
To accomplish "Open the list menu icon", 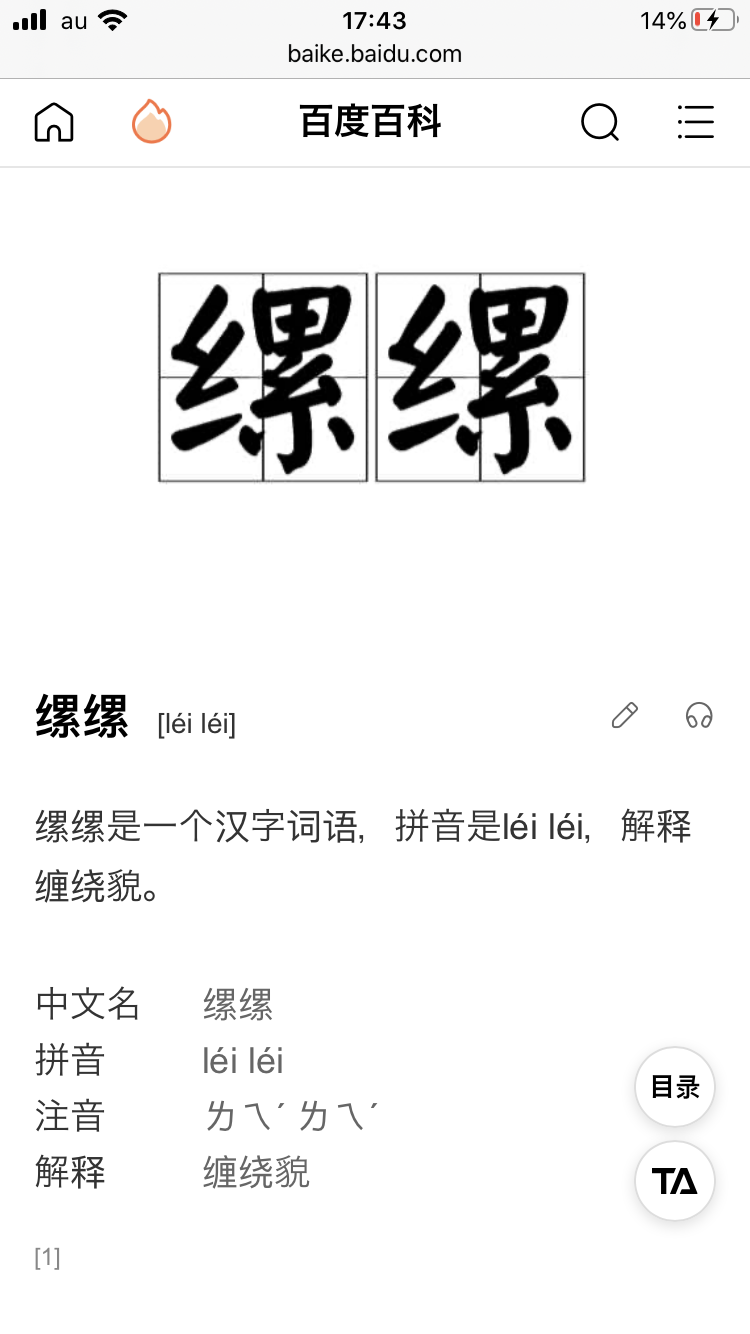I will (x=695, y=122).
